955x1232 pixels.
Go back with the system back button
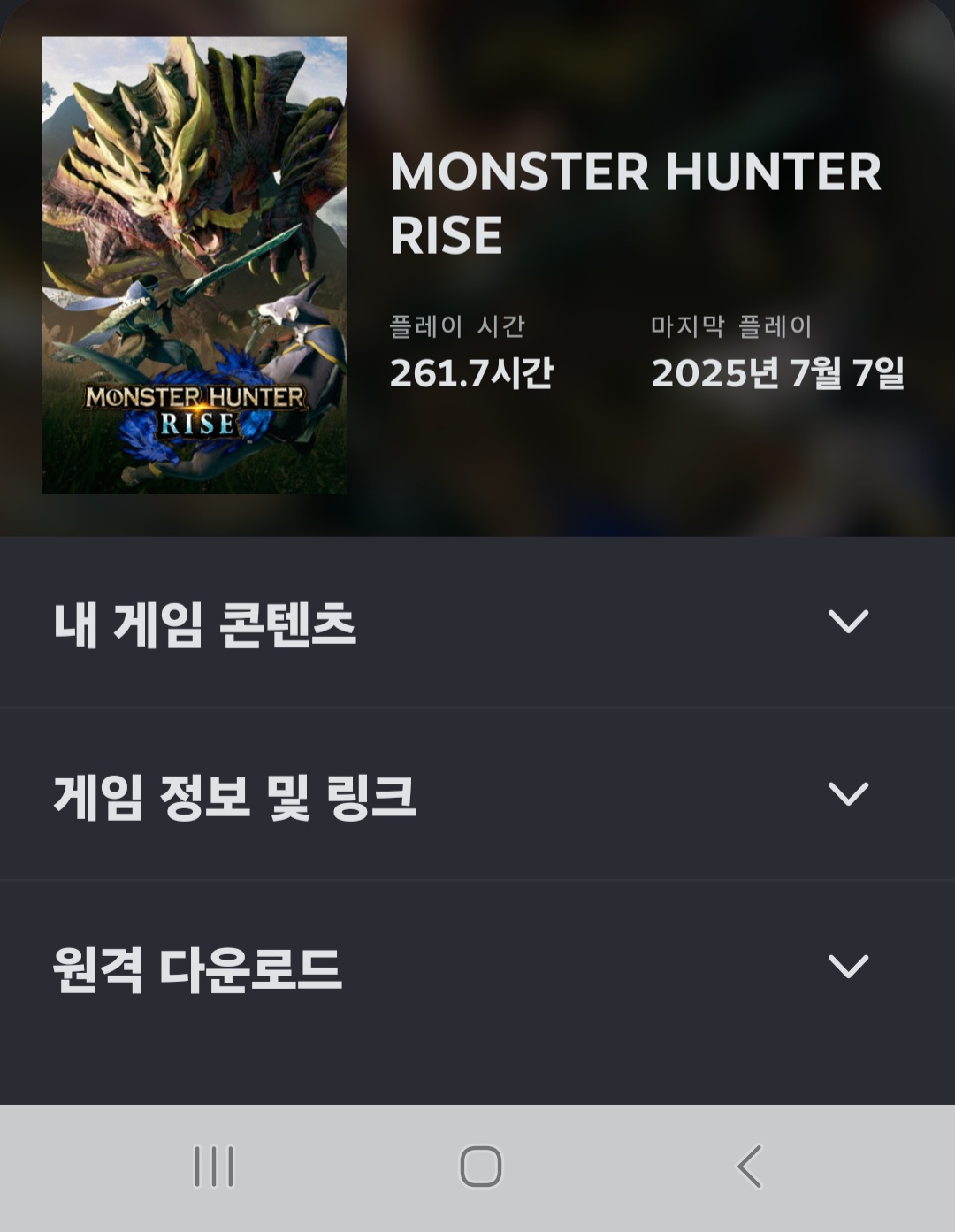750,1167
